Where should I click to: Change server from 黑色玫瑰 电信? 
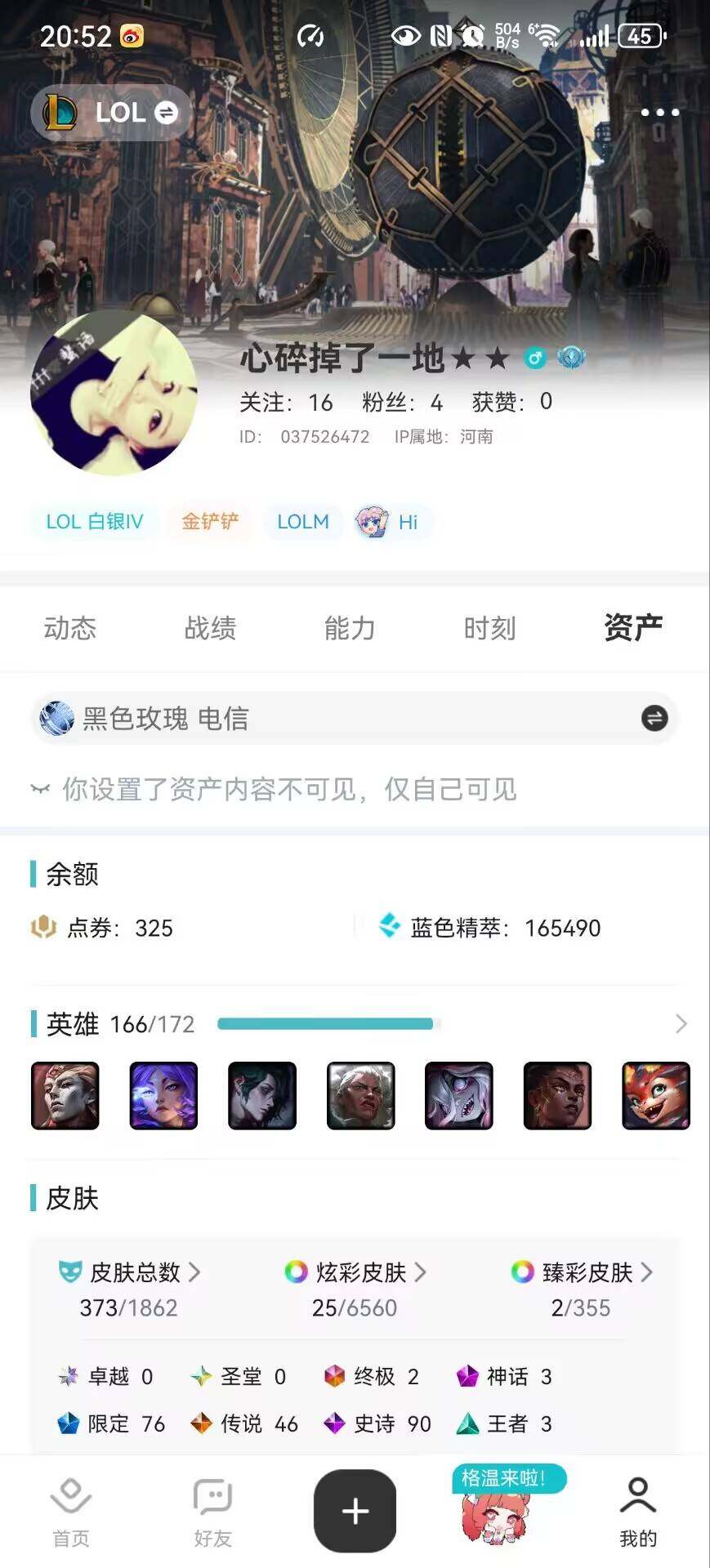tap(654, 719)
